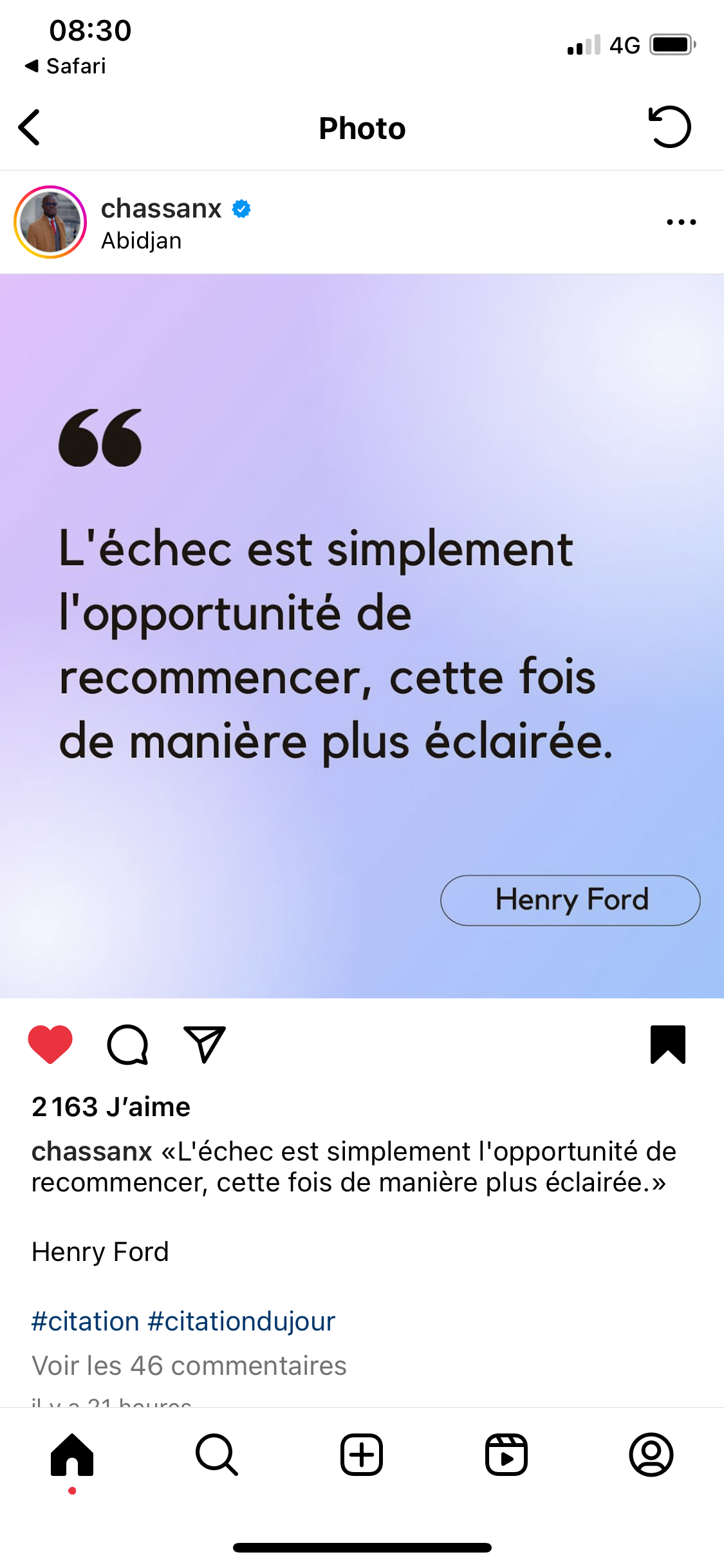Voir les 46 commentaires
This screenshot has width=724, height=1568.
(x=189, y=1365)
